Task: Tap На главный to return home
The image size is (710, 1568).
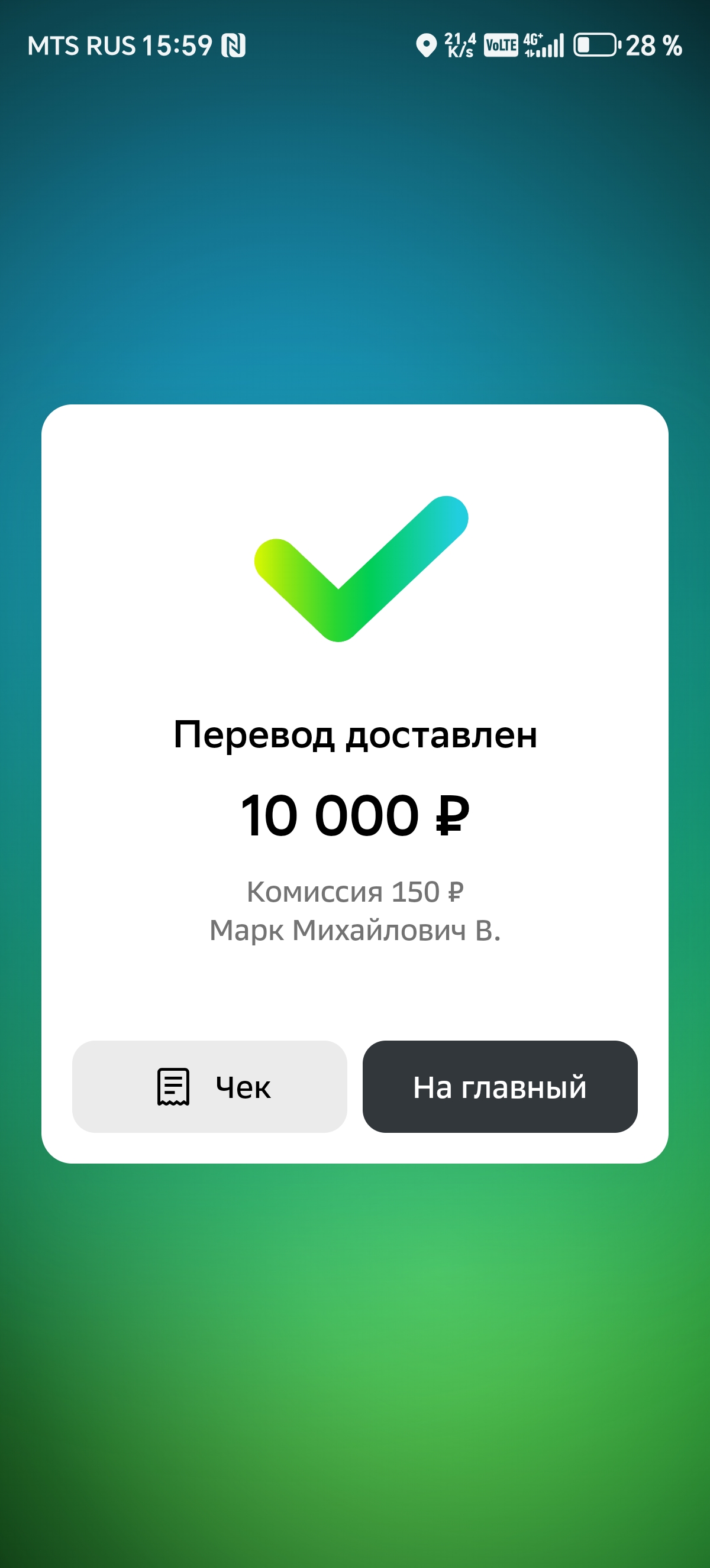Action: coord(500,1087)
